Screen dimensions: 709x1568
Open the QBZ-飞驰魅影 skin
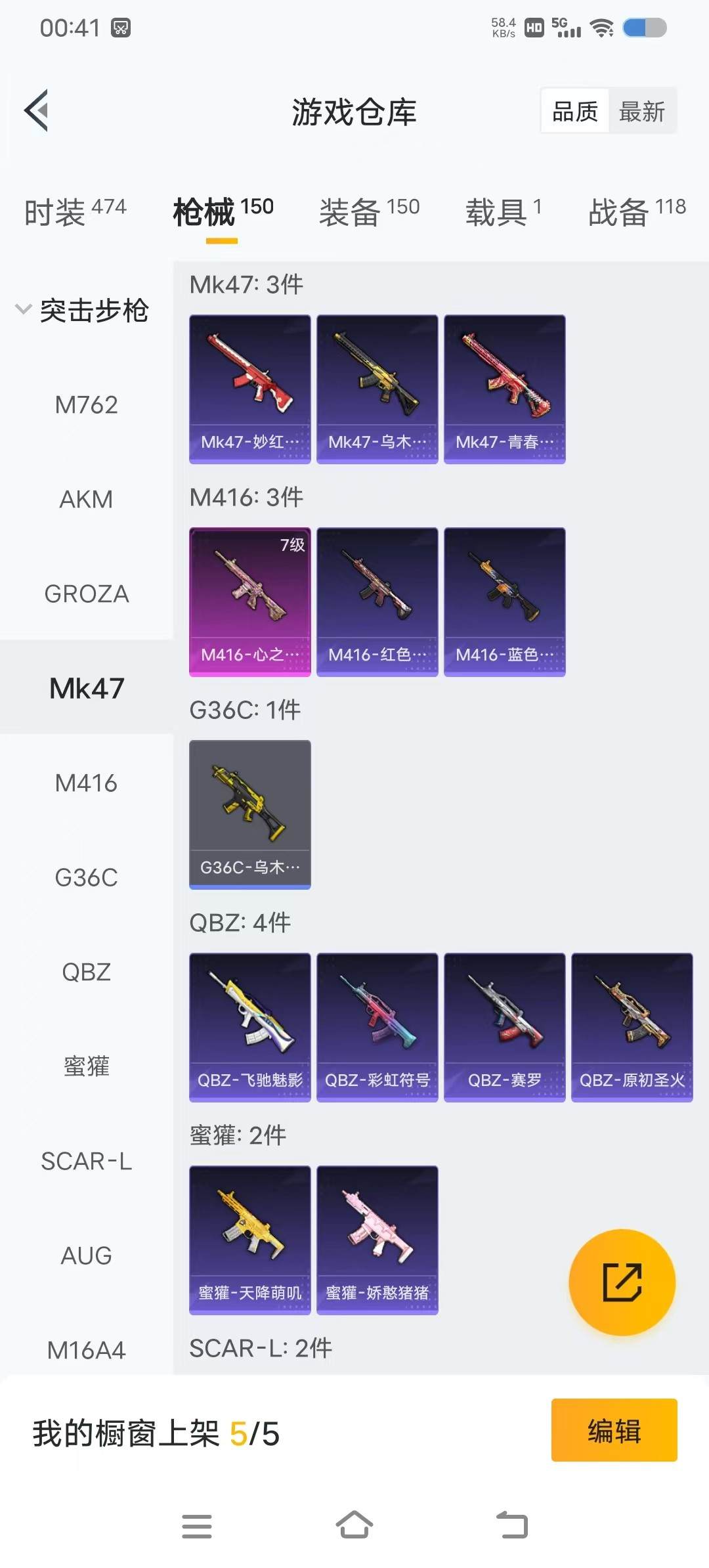249,1027
